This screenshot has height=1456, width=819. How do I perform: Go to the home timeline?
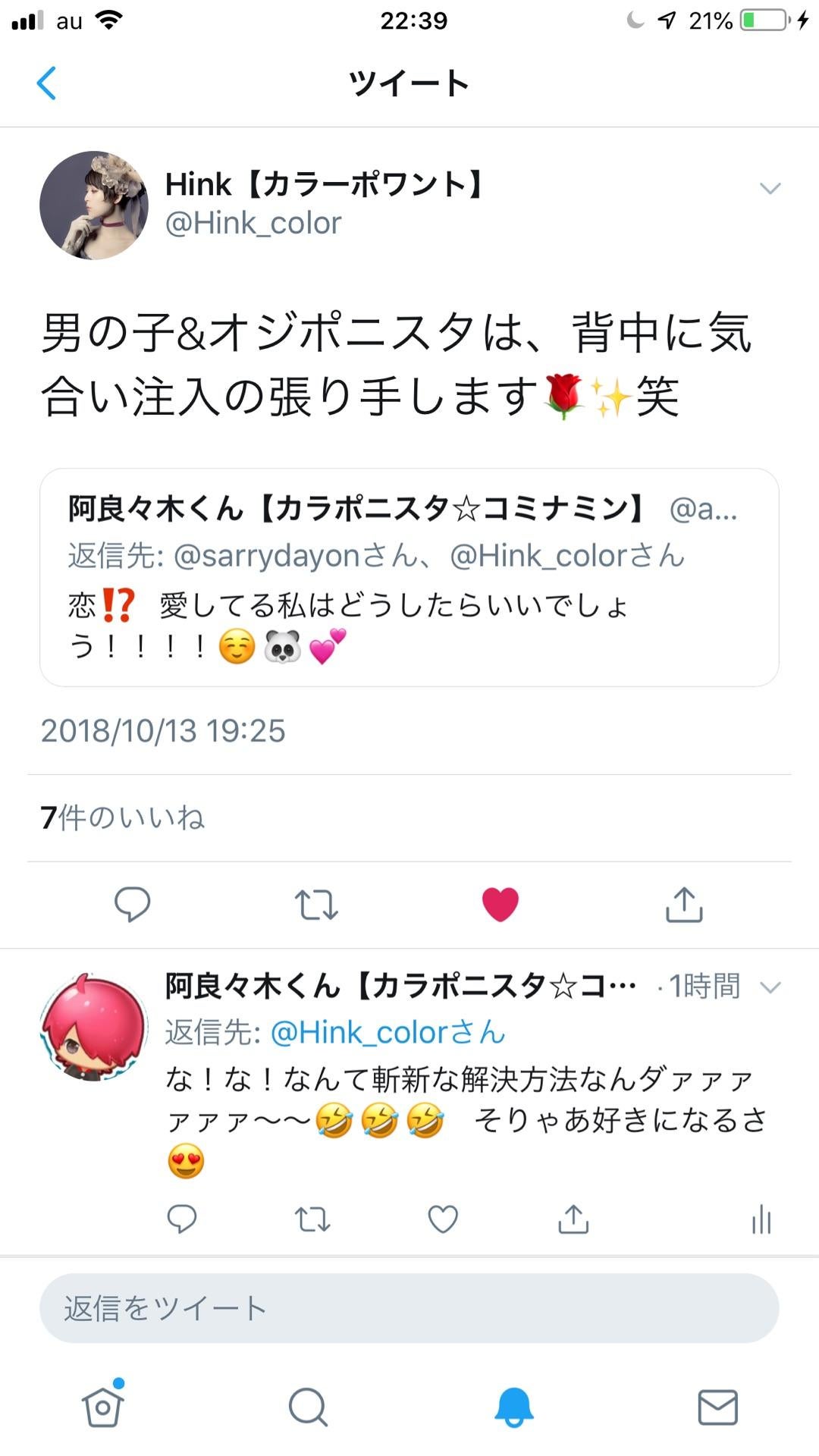103,1406
